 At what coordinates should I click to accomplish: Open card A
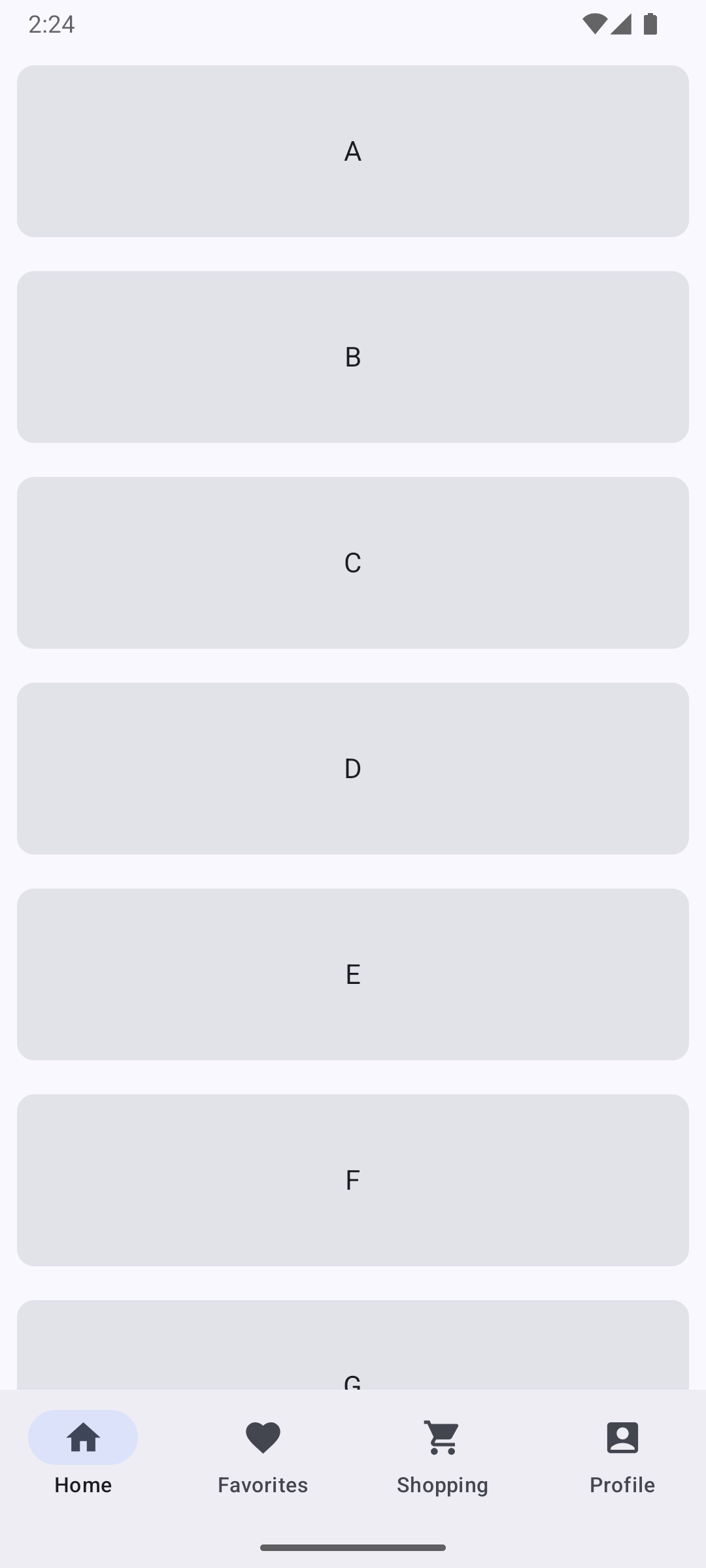pos(353,151)
